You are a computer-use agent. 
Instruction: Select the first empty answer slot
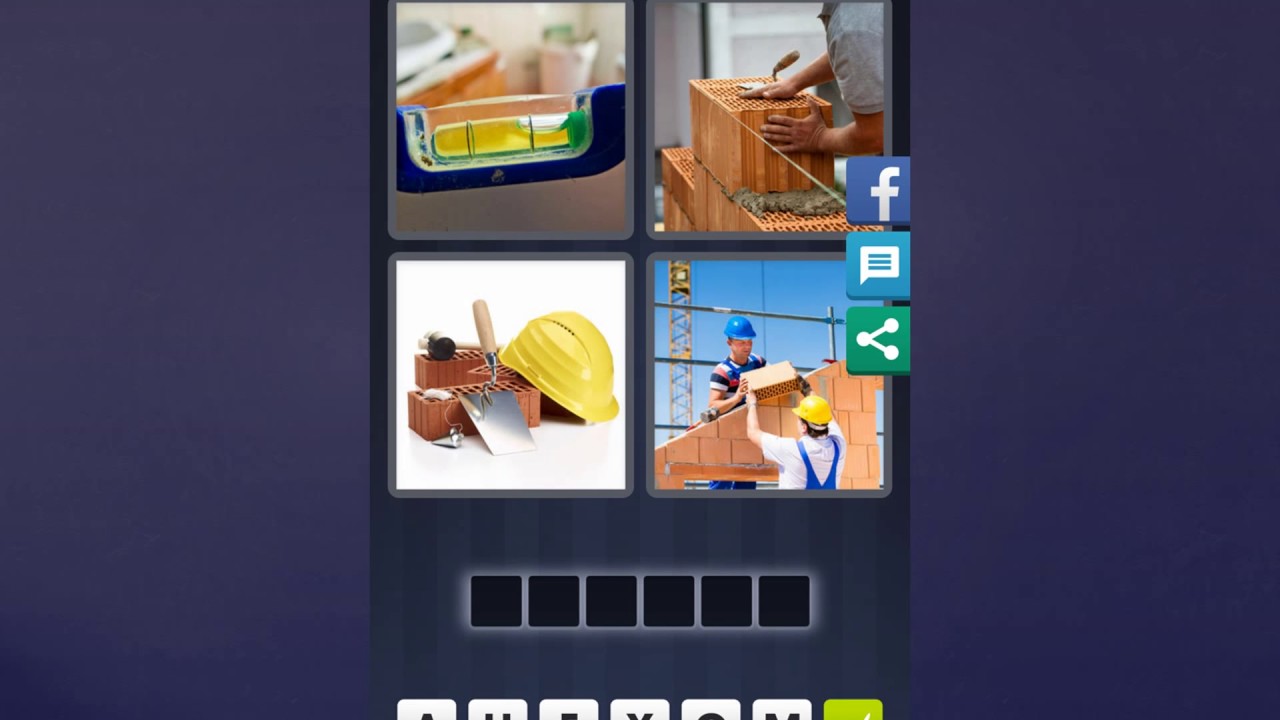[496, 601]
